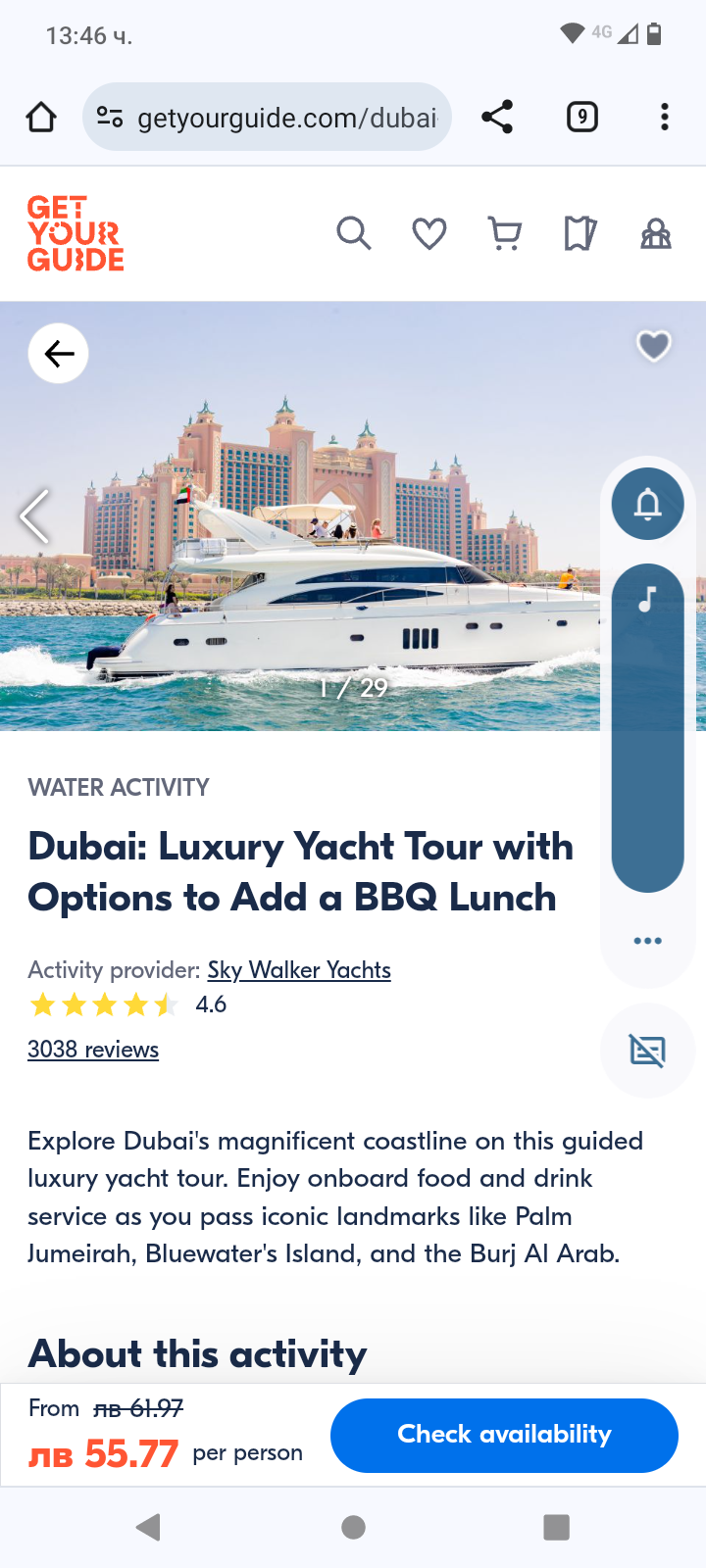
Task: Open the Sky Walker Yachts provider link
Action: click(x=299, y=970)
